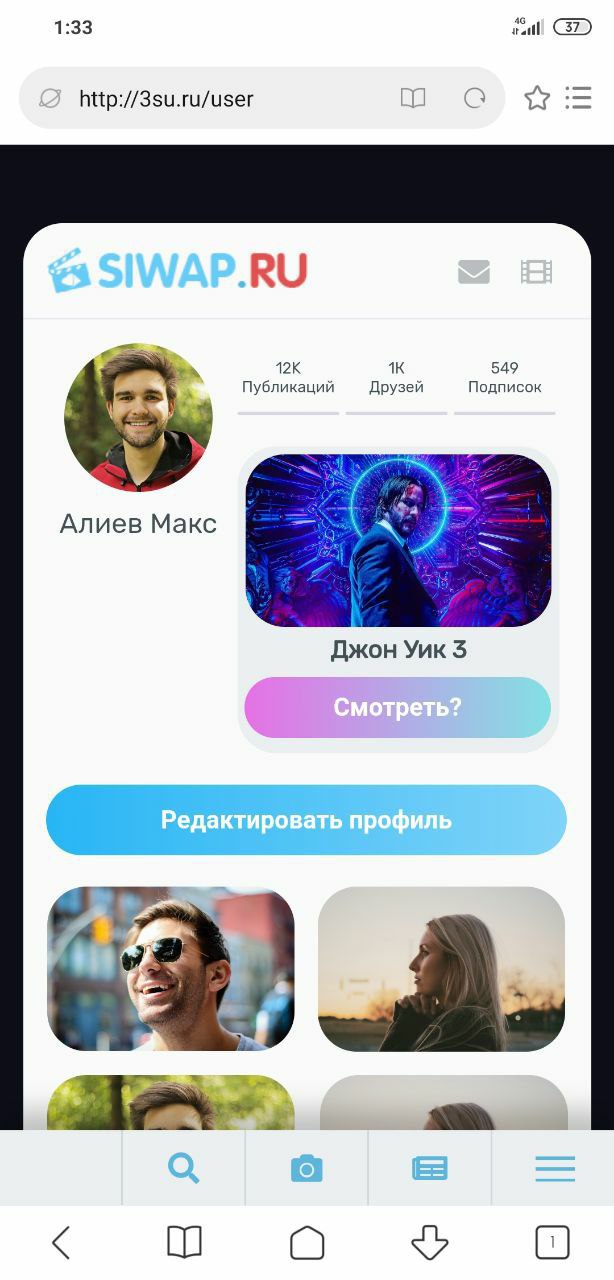
Task: Open the site's hamburger menu
Action: [554, 1168]
